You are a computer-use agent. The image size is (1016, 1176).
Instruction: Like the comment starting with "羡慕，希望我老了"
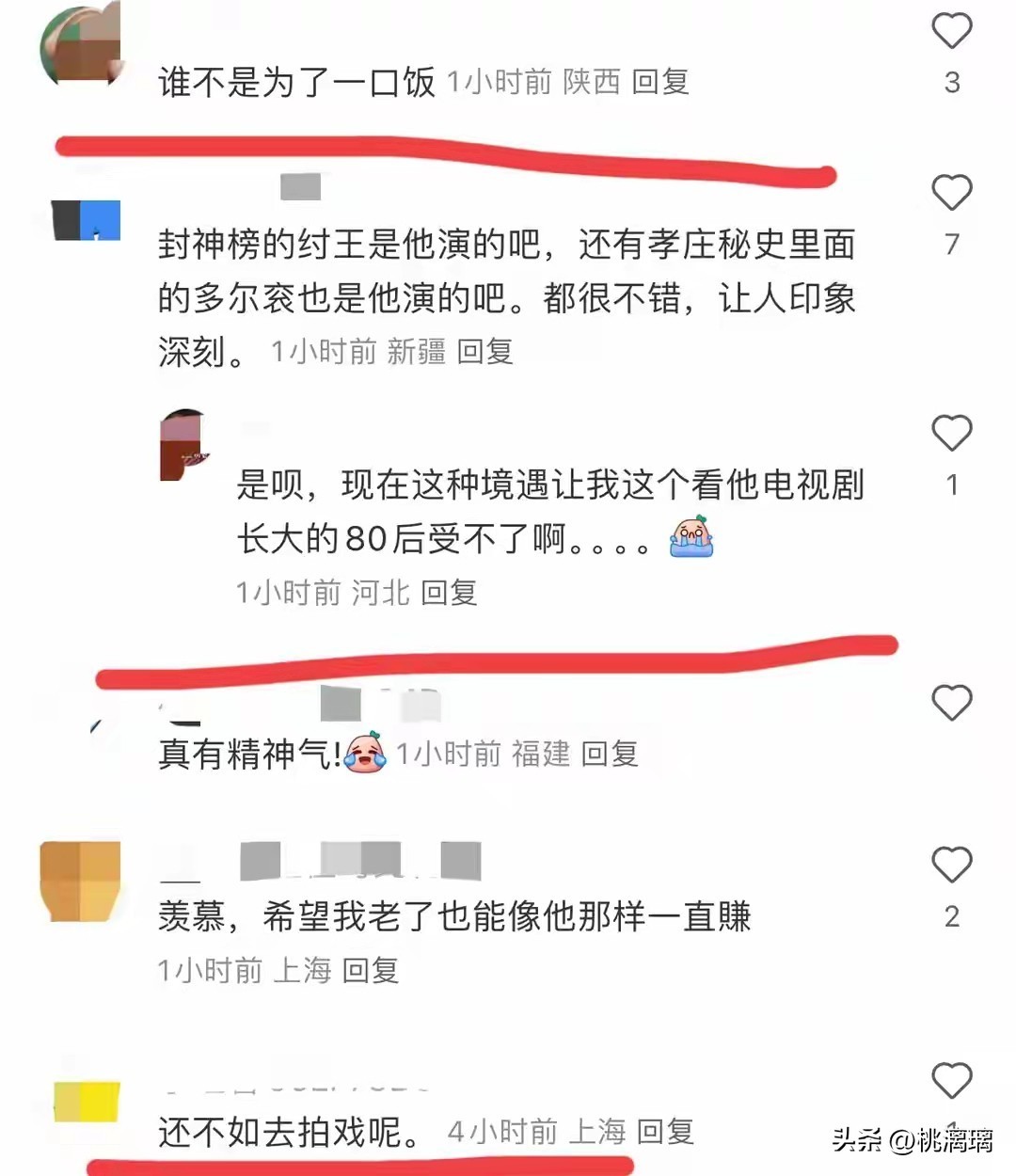[951, 866]
